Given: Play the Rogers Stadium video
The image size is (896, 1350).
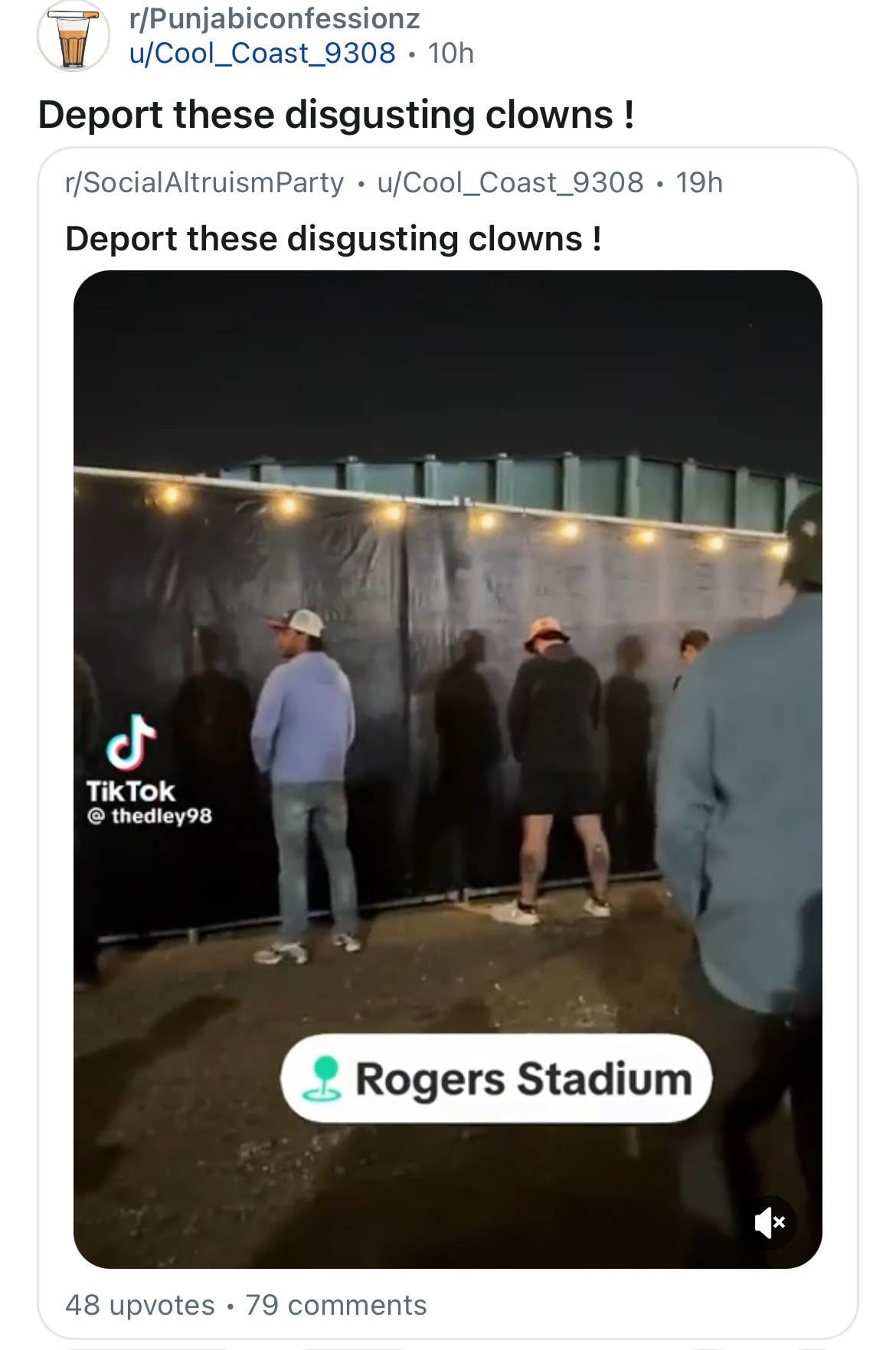Looking at the screenshot, I should (x=447, y=766).
